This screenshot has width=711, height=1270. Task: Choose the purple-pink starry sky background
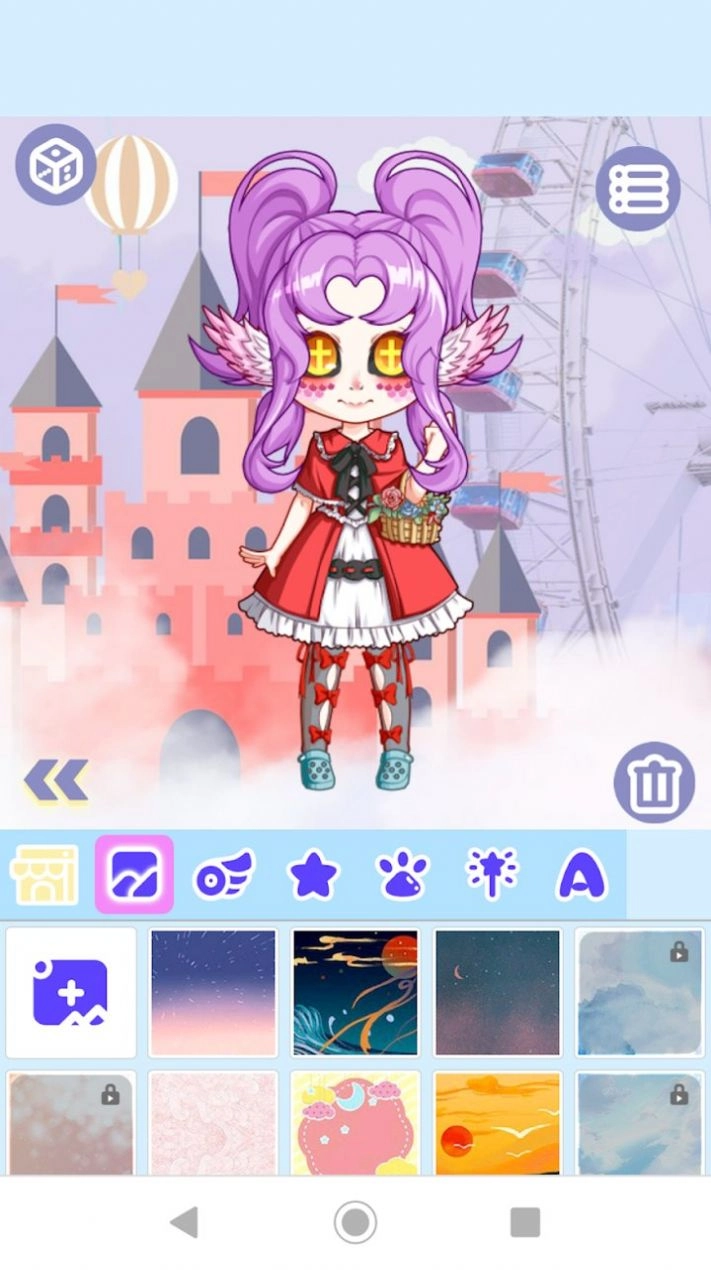pos(213,992)
